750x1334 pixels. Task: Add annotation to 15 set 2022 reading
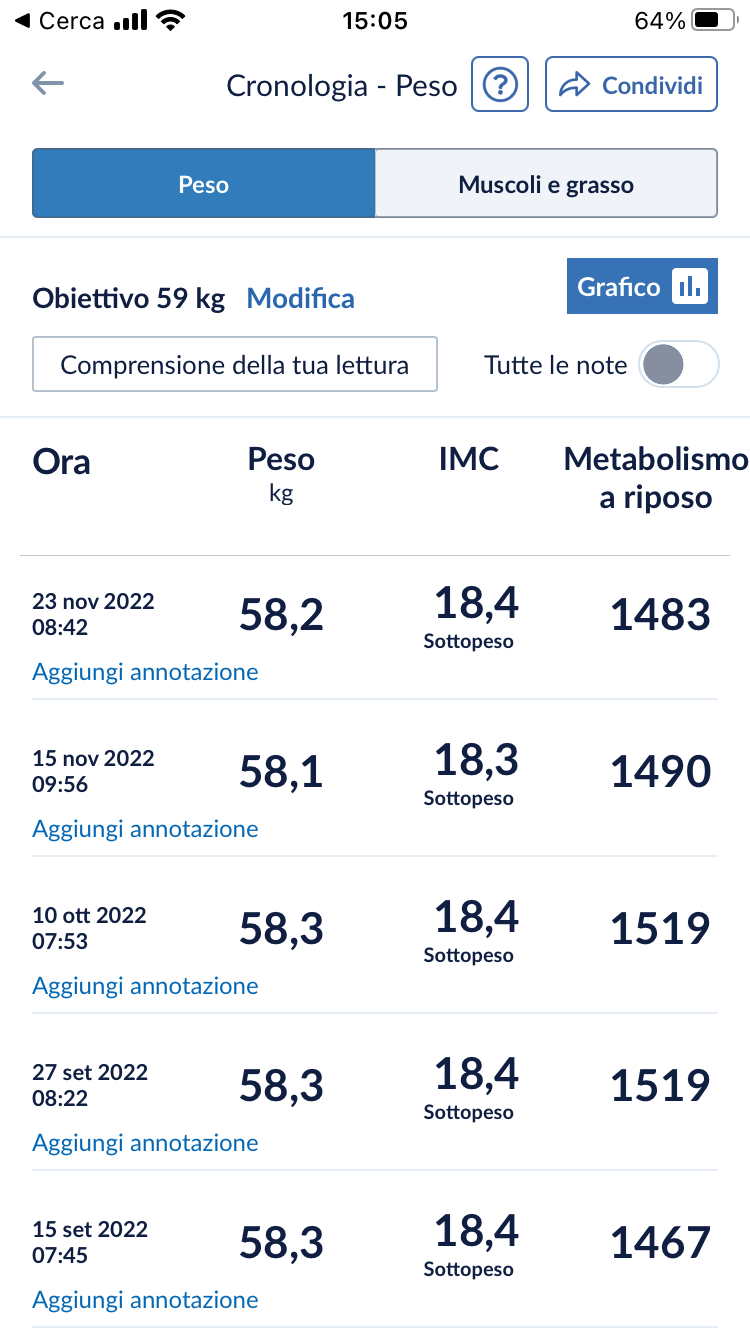coord(145,1300)
